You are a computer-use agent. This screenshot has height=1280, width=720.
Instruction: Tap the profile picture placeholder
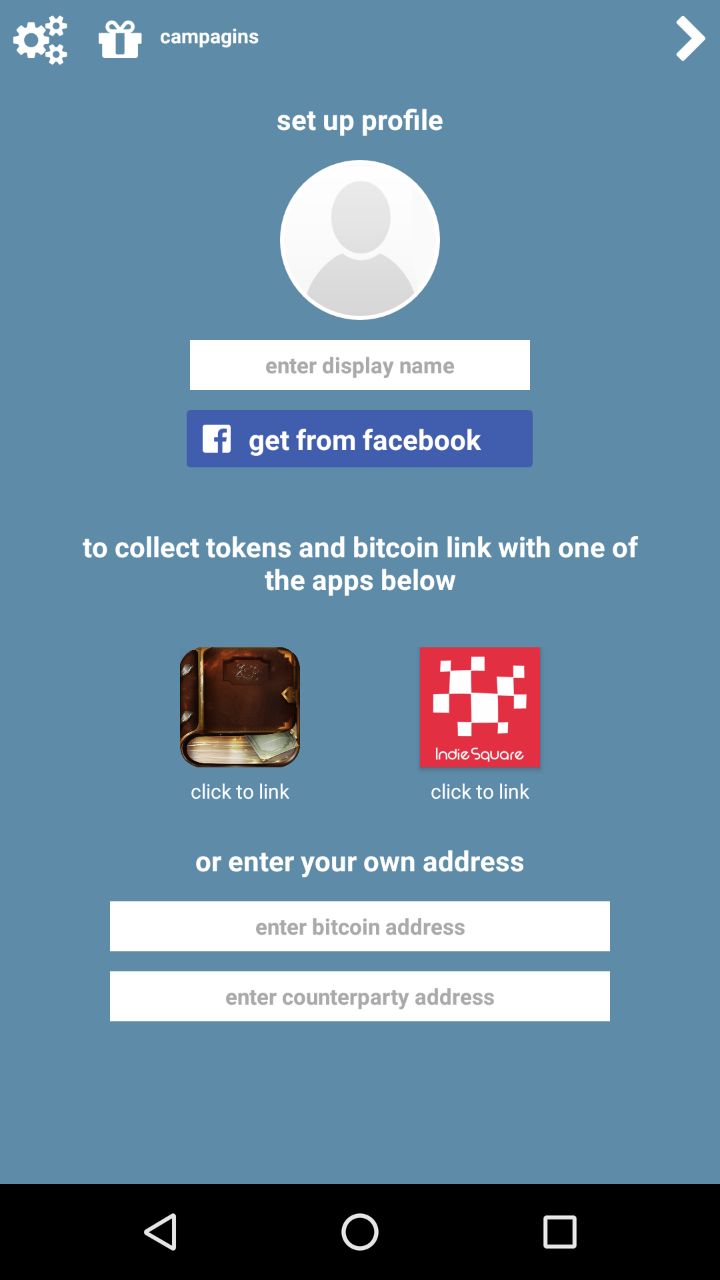(x=360, y=240)
